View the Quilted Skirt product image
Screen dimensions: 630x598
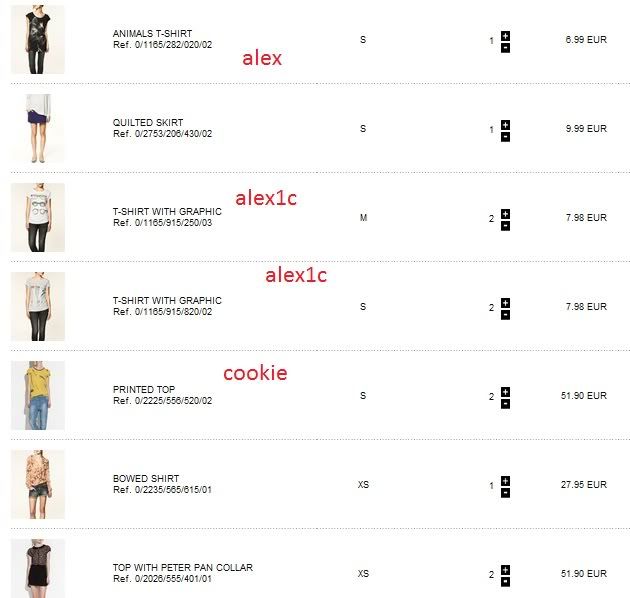pyautogui.click(x=38, y=129)
